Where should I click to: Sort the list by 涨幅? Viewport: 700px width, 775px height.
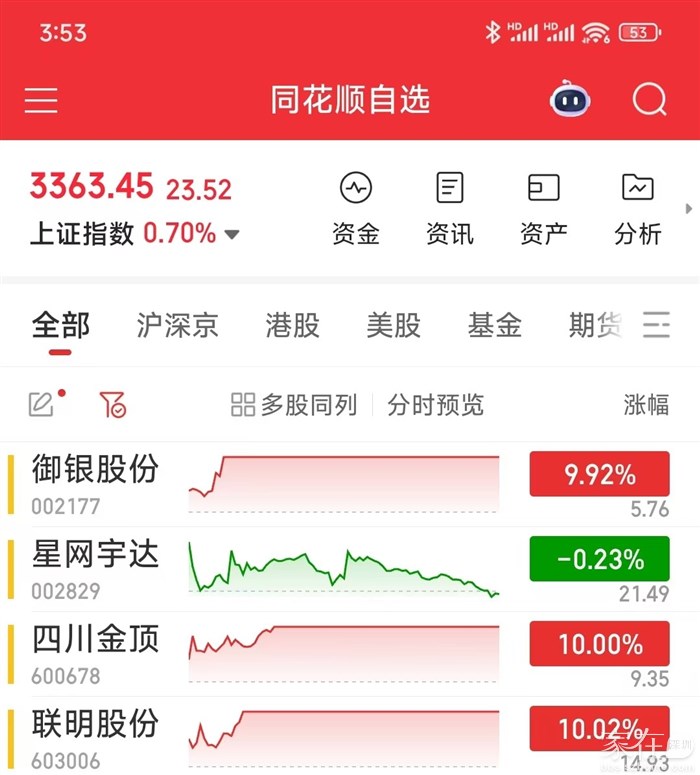coord(646,405)
